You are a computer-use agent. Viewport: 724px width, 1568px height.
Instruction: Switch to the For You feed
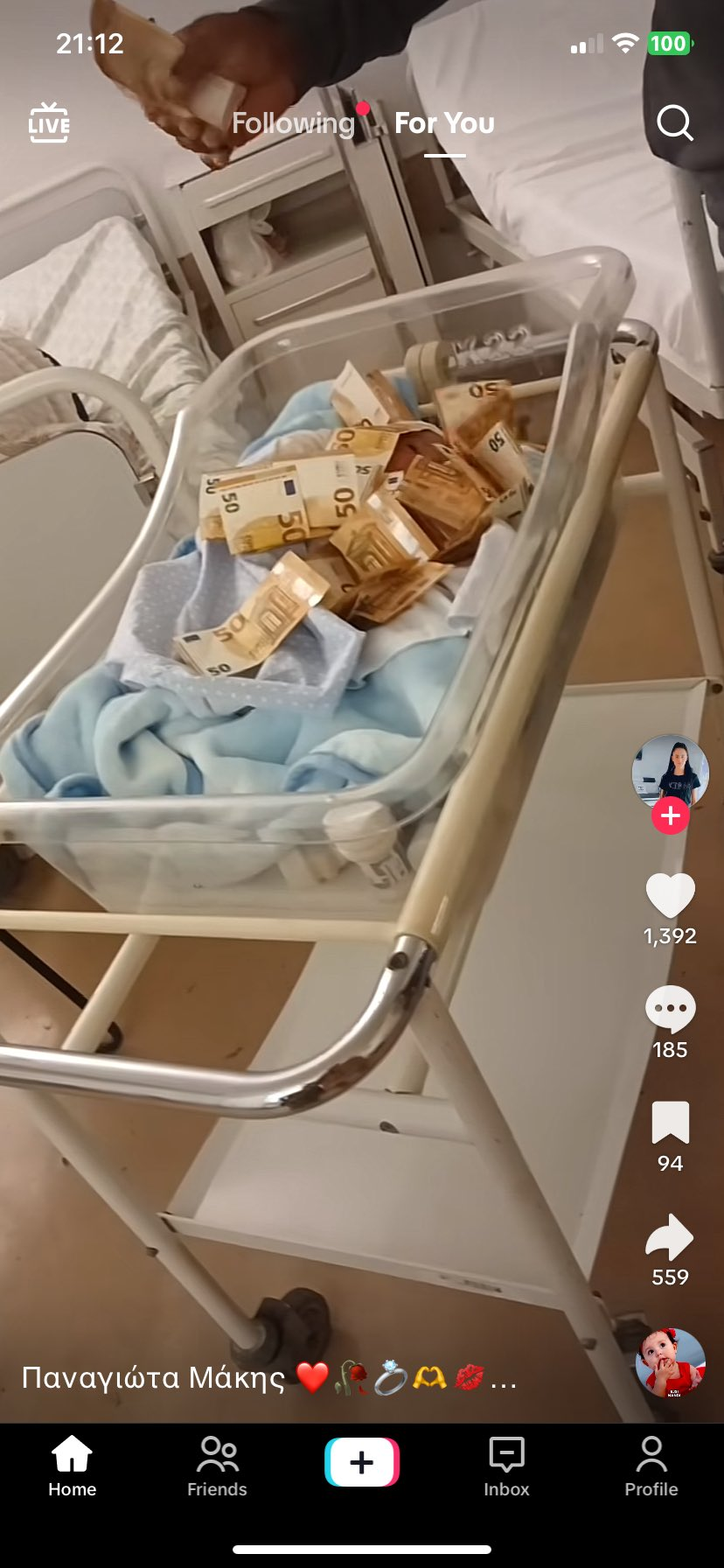point(444,123)
